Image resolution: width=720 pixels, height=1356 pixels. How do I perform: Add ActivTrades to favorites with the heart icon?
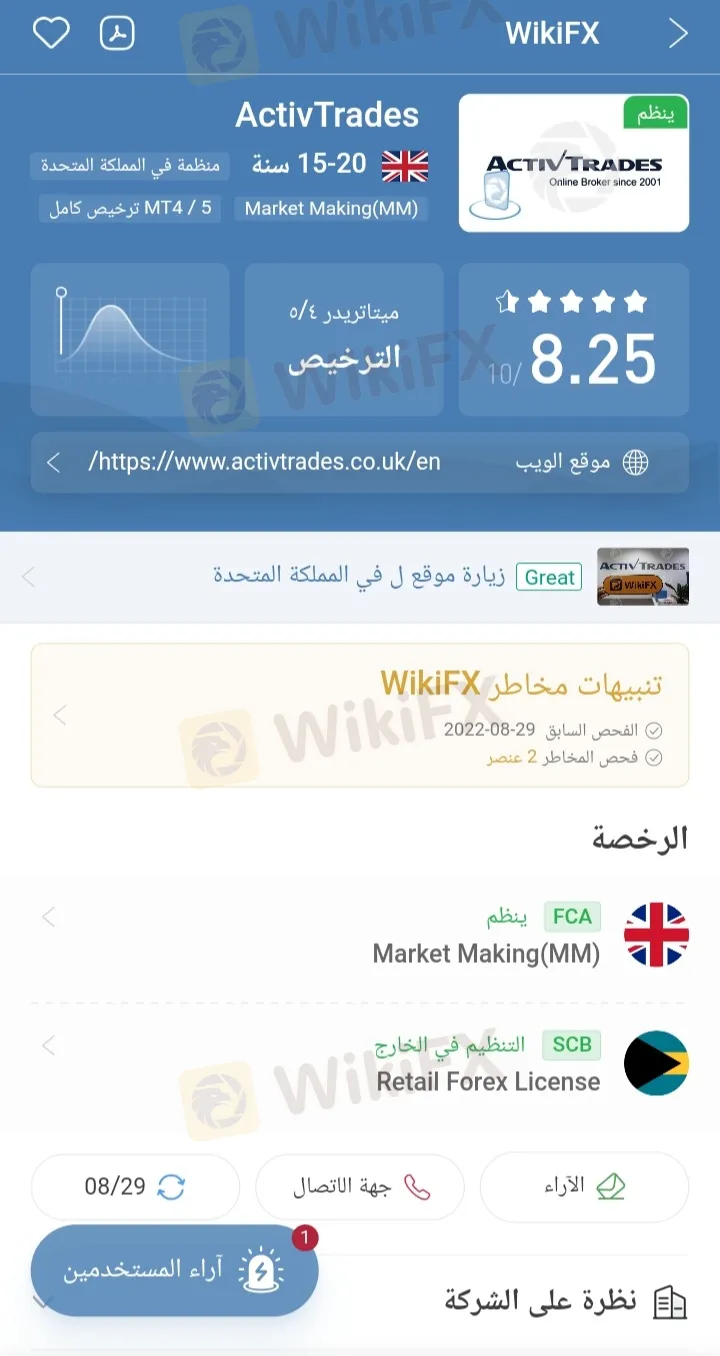(51, 33)
